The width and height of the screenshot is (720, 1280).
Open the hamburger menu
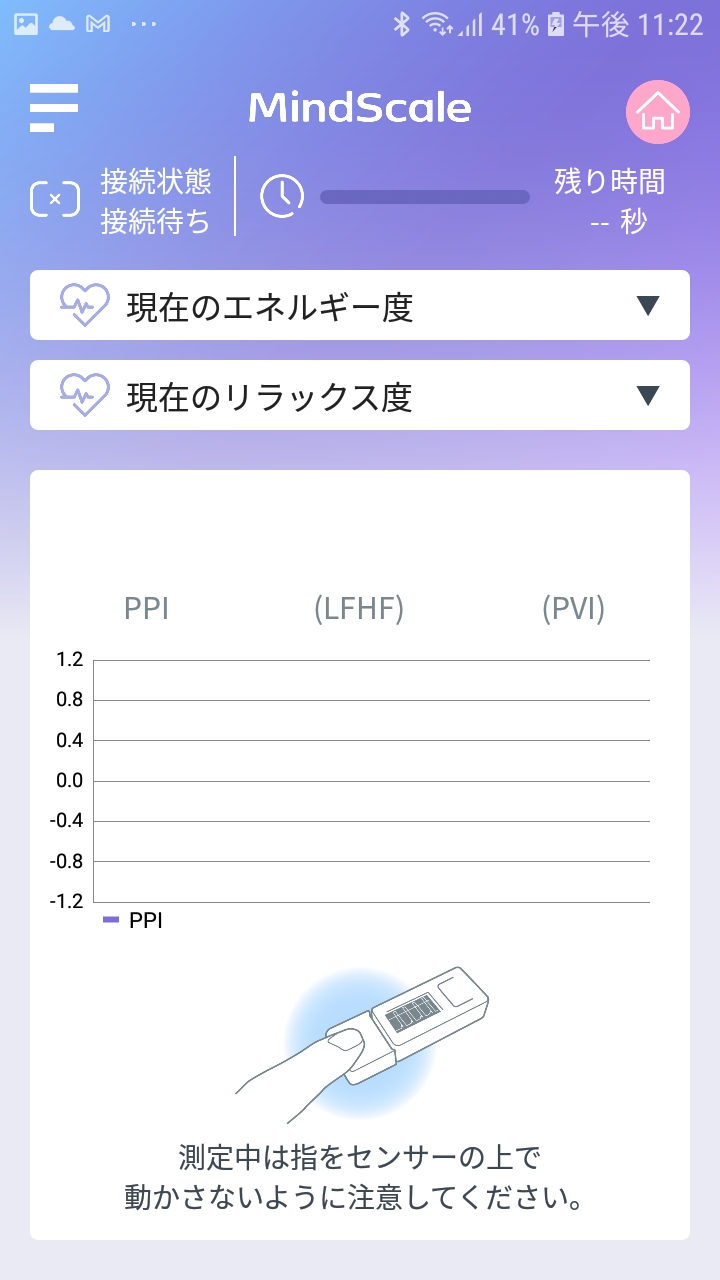click(54, 108)
